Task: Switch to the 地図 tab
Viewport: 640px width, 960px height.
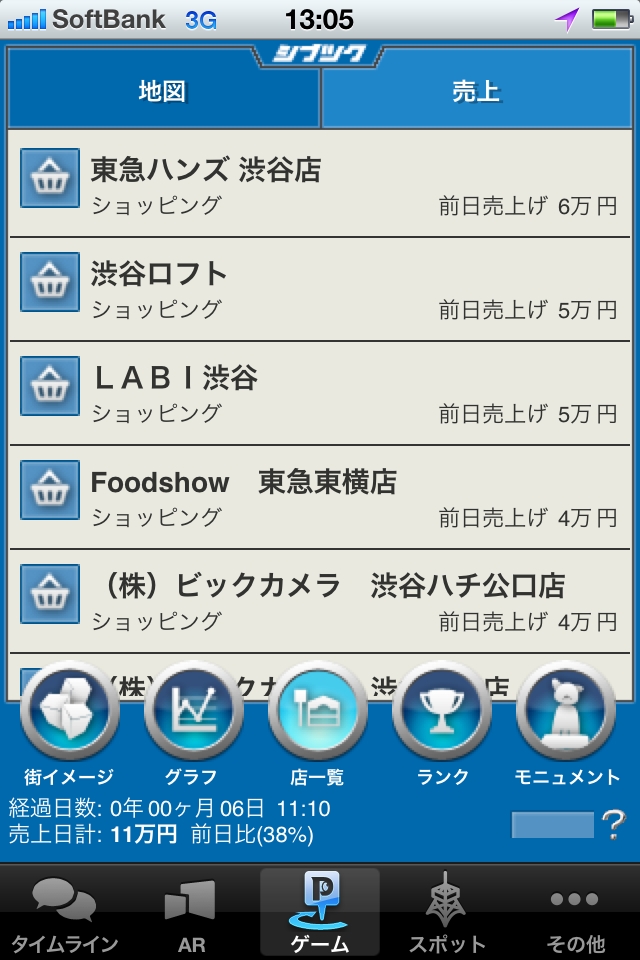Action: click(x=163, y=93)
